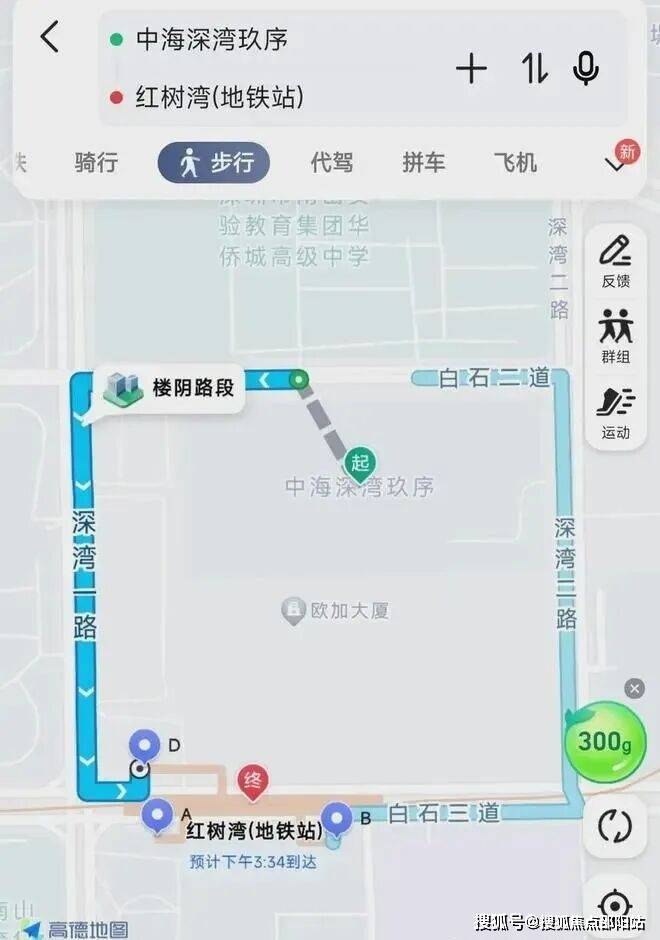This screenshot has height=940, width=660.
Task: Swap start and destination points
Action: [534, 68]
